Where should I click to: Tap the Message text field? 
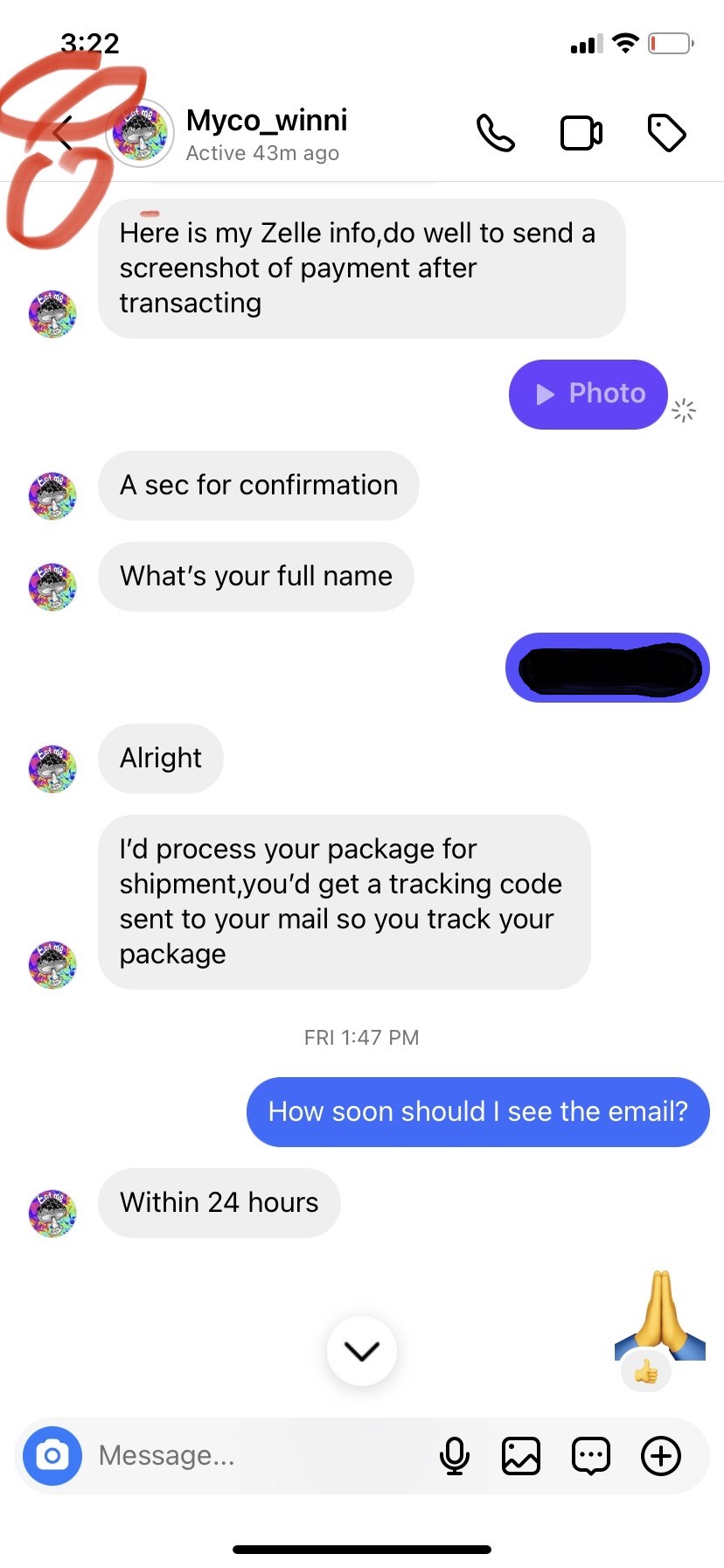[x=258, y=1456]
